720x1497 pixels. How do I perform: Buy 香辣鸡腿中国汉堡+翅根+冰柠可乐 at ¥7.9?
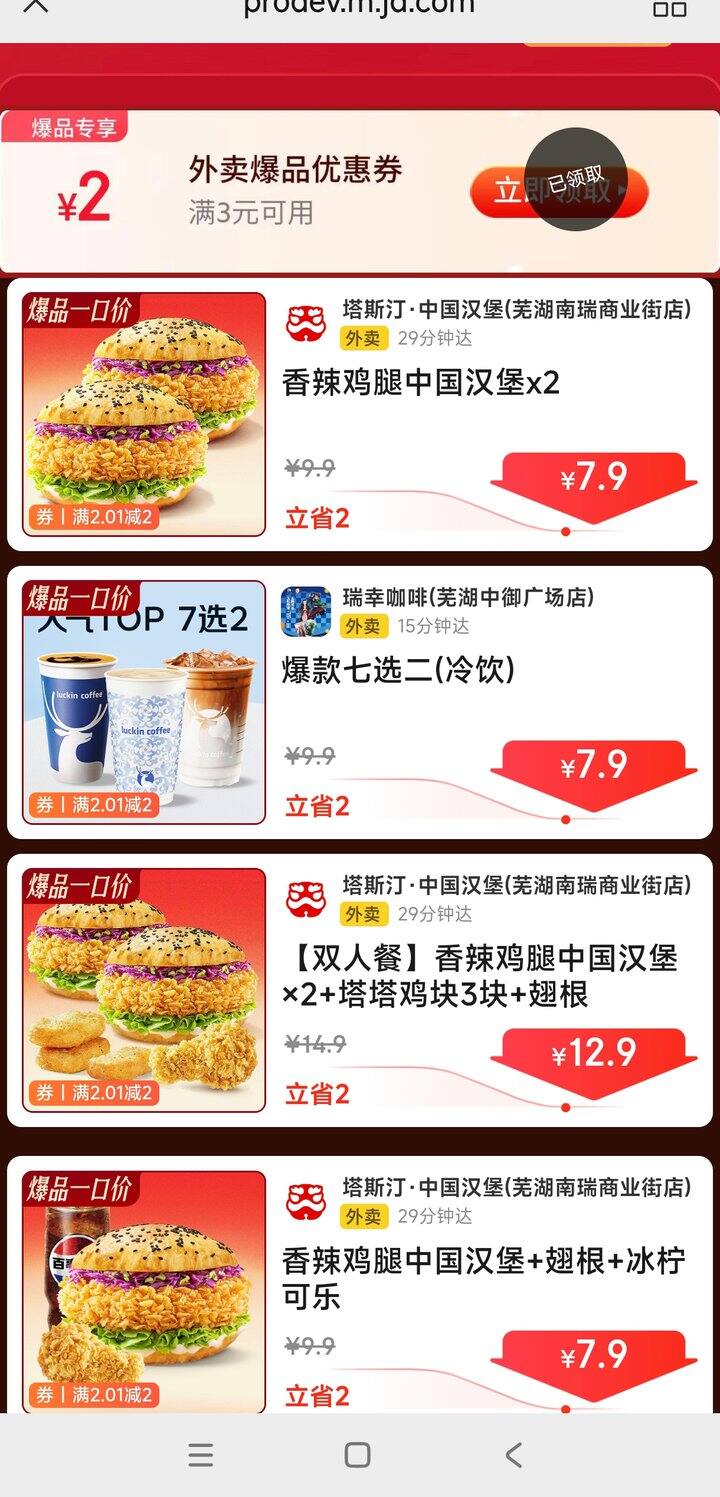[594, 1357]
